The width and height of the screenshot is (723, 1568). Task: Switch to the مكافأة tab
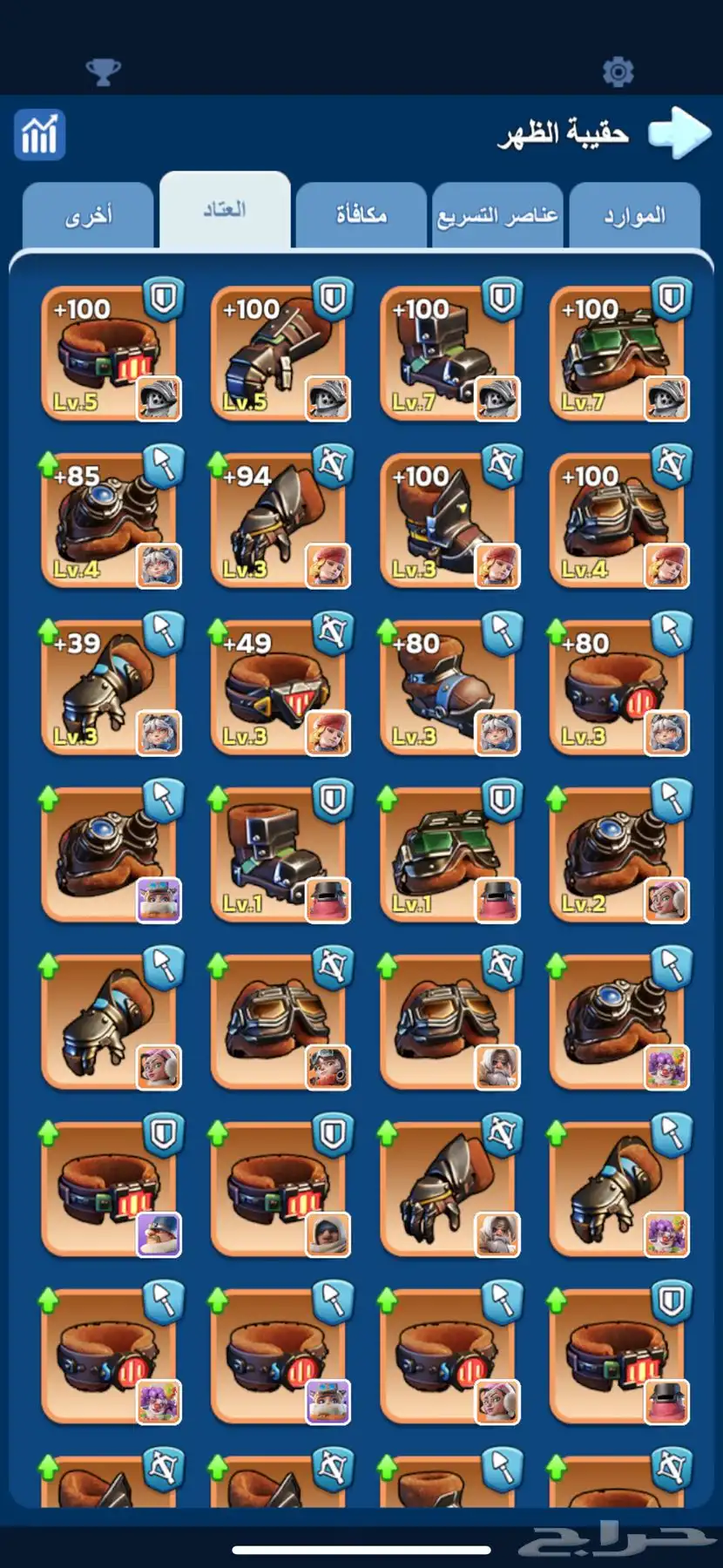[361, 215]
